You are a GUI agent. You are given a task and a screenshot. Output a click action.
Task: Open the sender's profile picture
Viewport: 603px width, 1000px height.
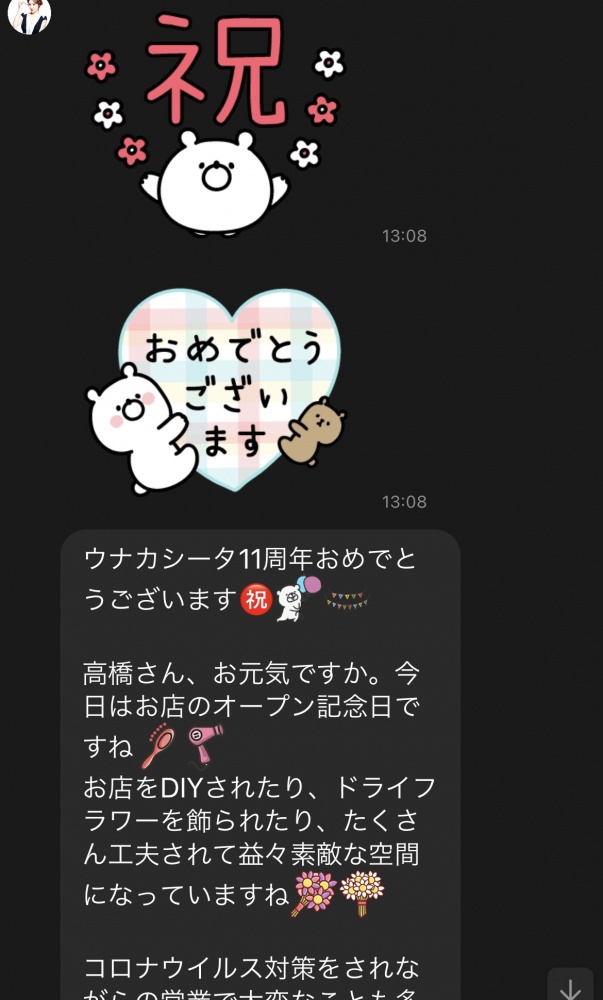pos(29,14)
